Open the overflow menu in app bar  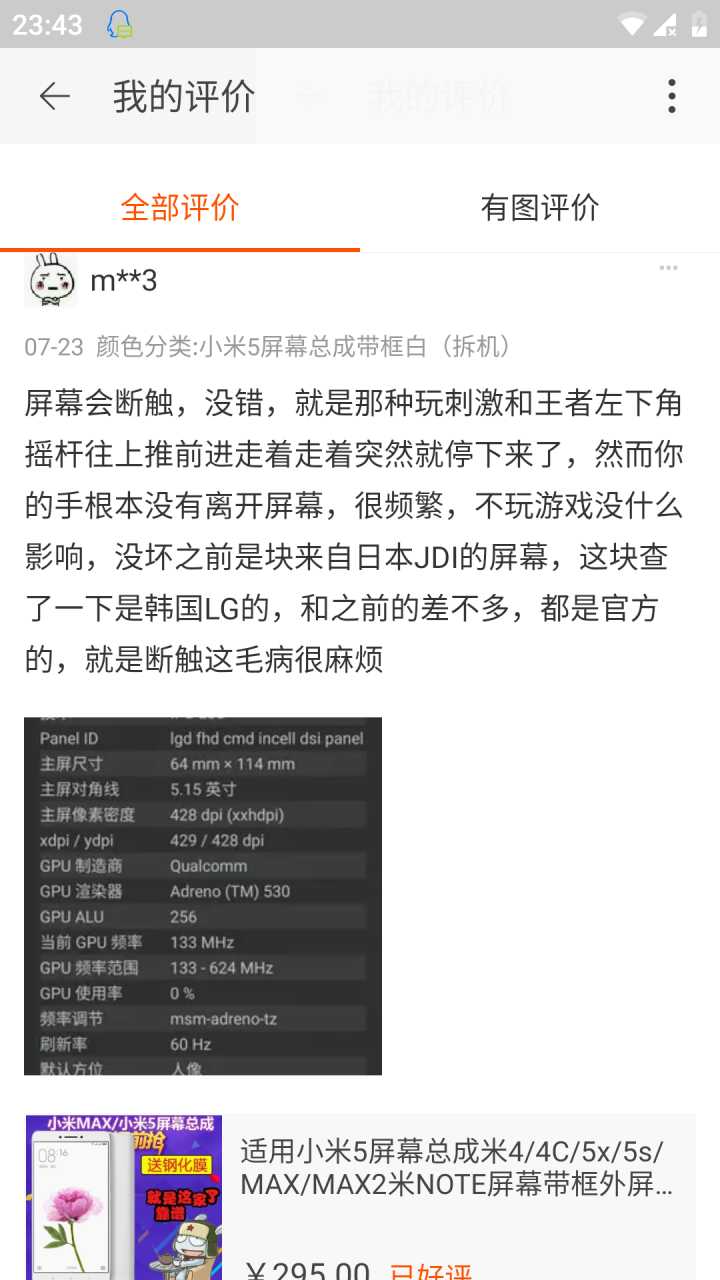[672, 96]
